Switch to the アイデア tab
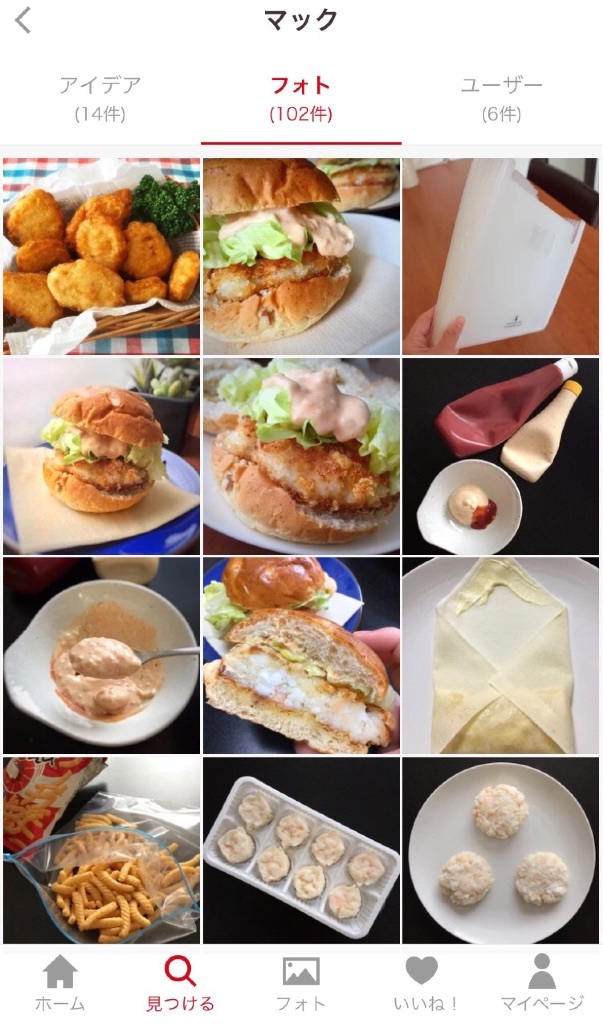 [x=100, y=98]
